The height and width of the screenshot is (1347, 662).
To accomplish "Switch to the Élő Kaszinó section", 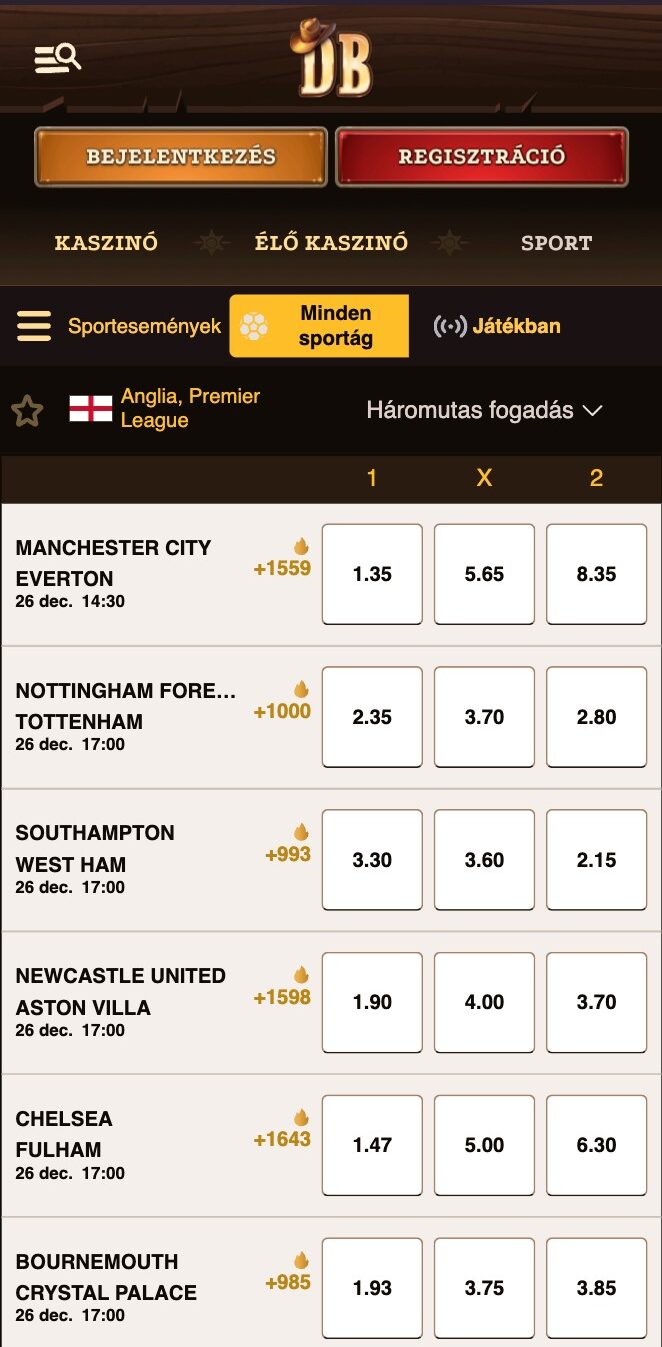I will (330, 243).
